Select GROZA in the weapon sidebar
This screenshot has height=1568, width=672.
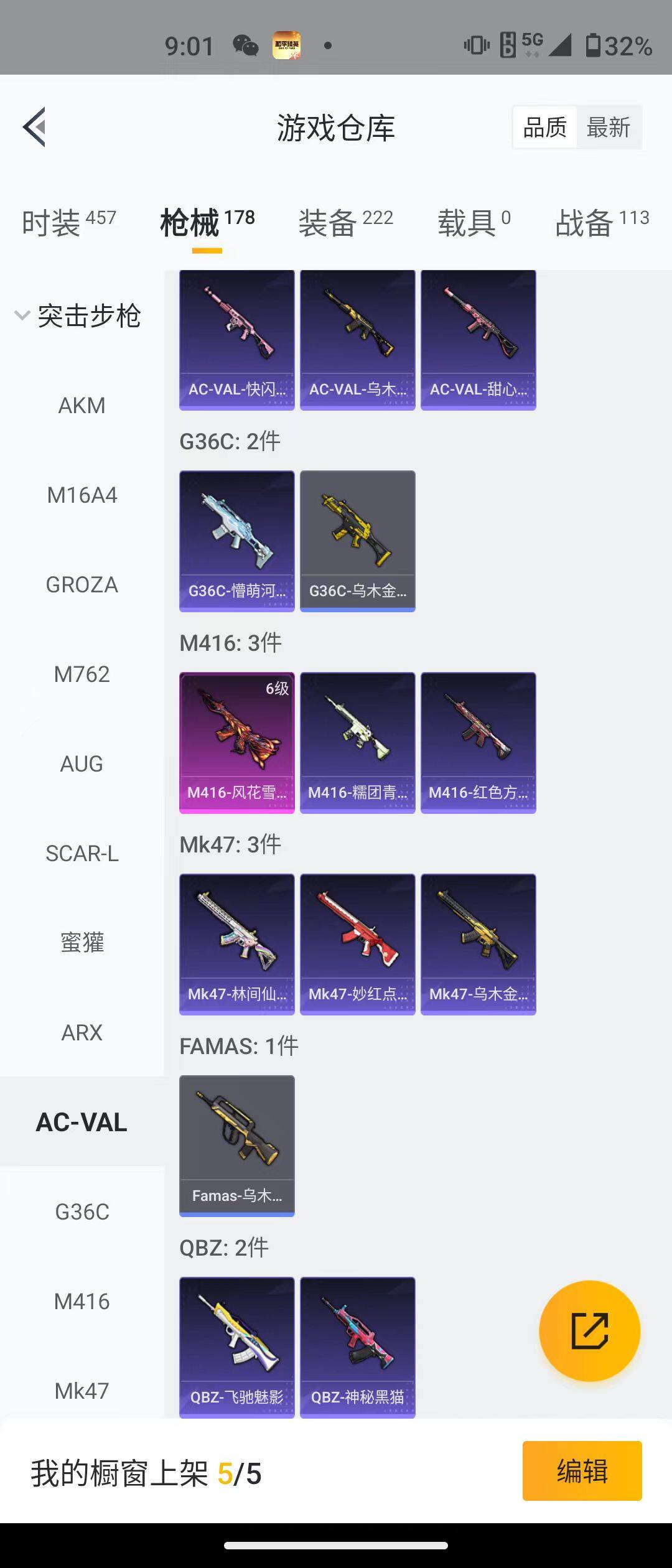tap(82, 585)
